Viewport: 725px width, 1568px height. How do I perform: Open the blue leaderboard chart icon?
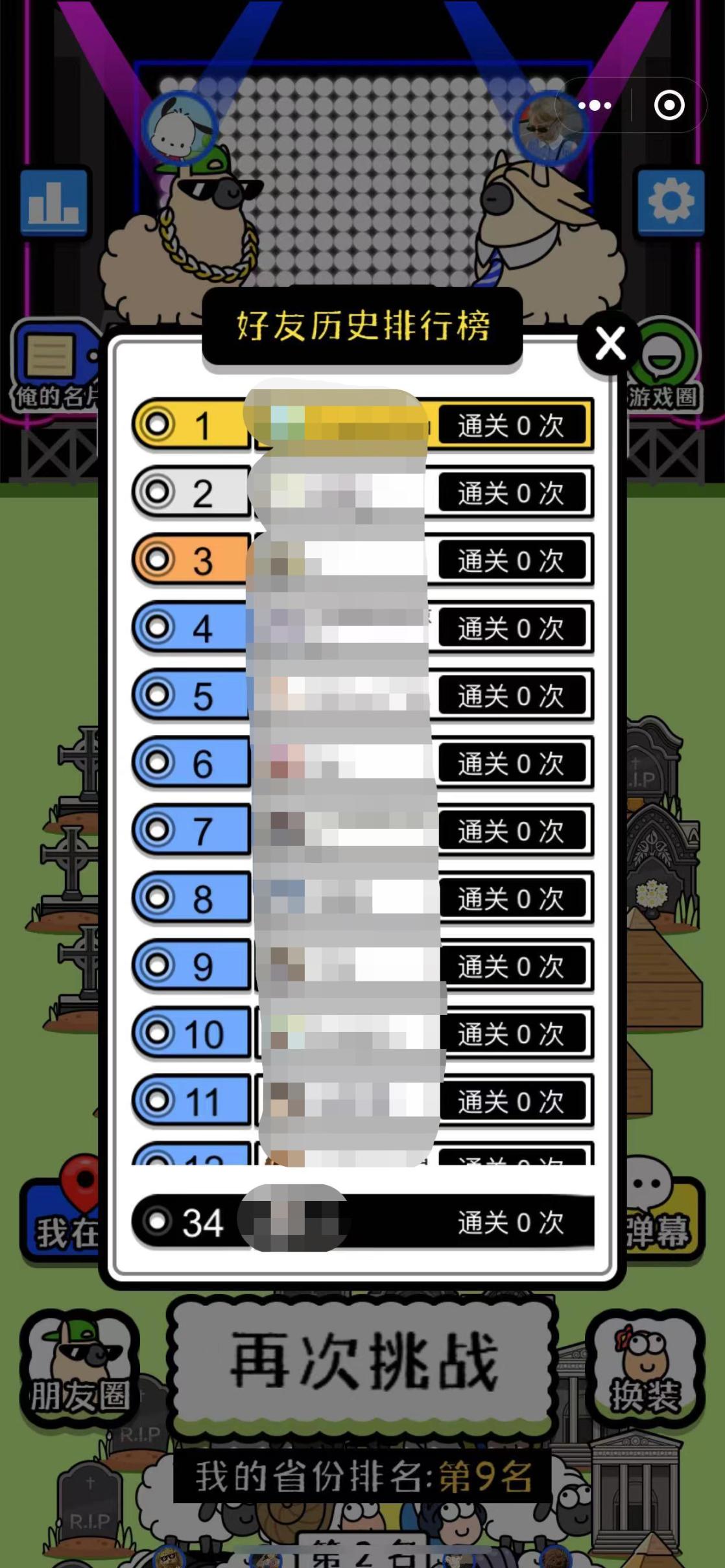[x=54, y=202]
